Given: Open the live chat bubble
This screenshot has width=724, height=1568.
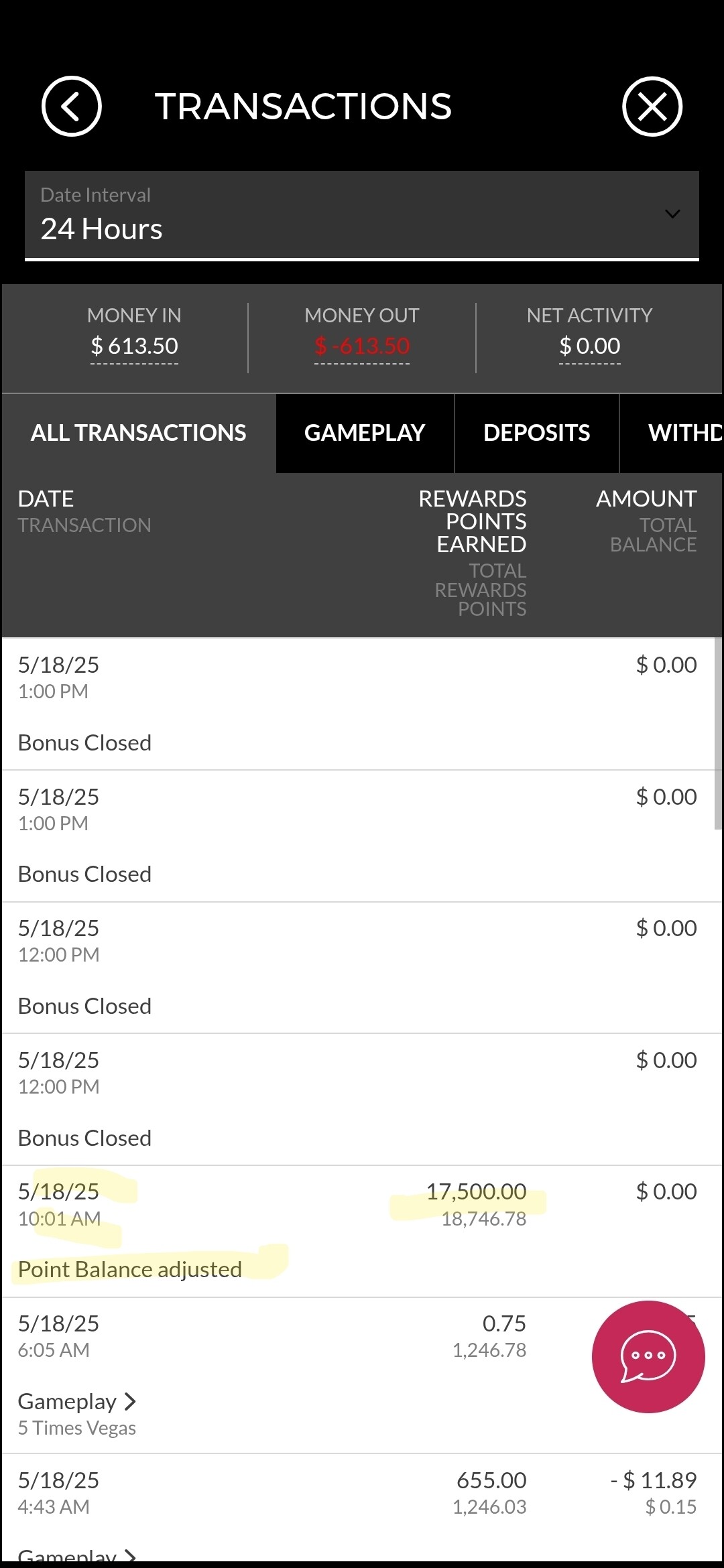Looking at the screenshot, I should [x=648, y=1357].
